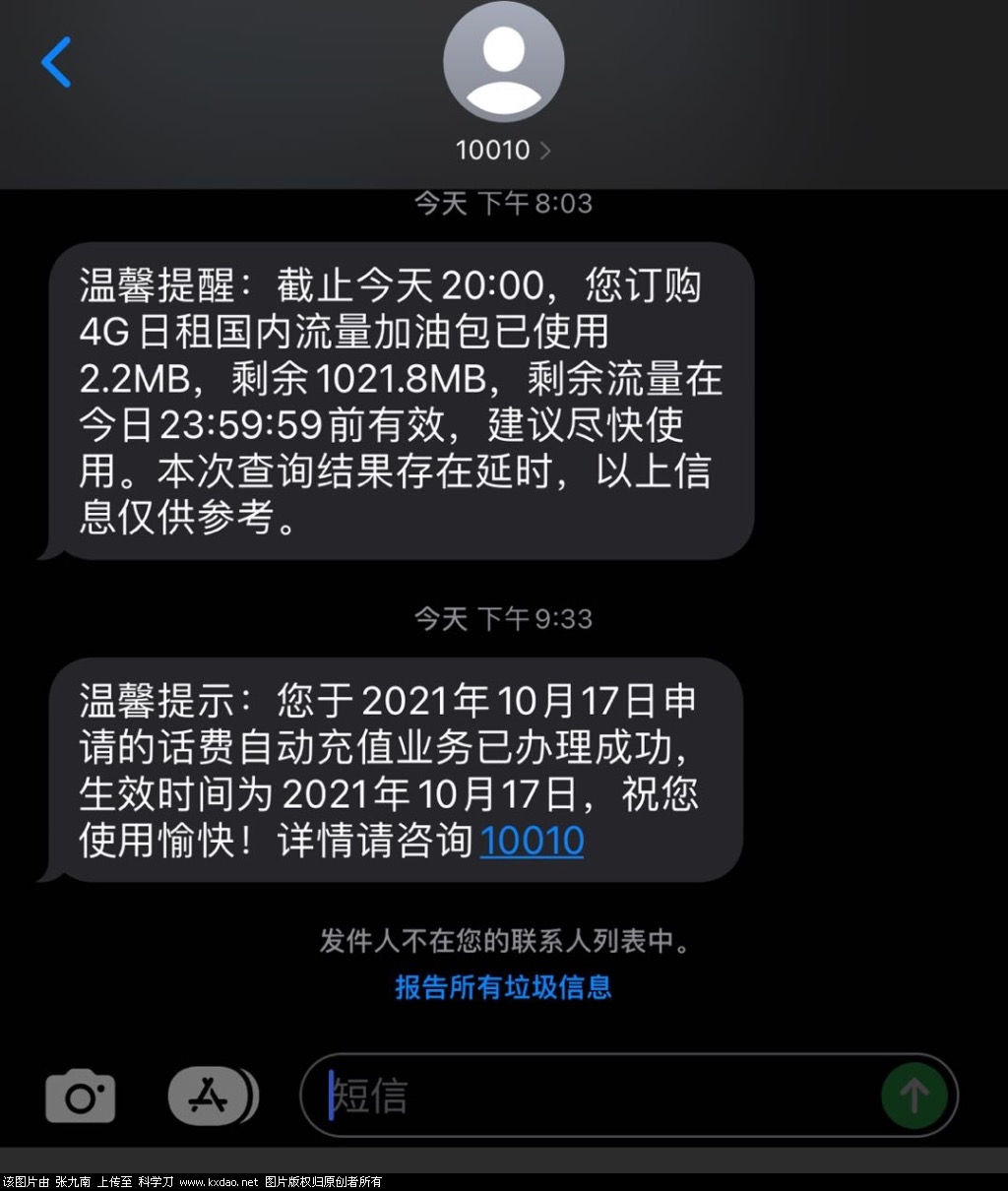This screenshot has width=1008, height=1191.
Task: Tap the 10010 phone number link
Action: (x=532, y=841)
